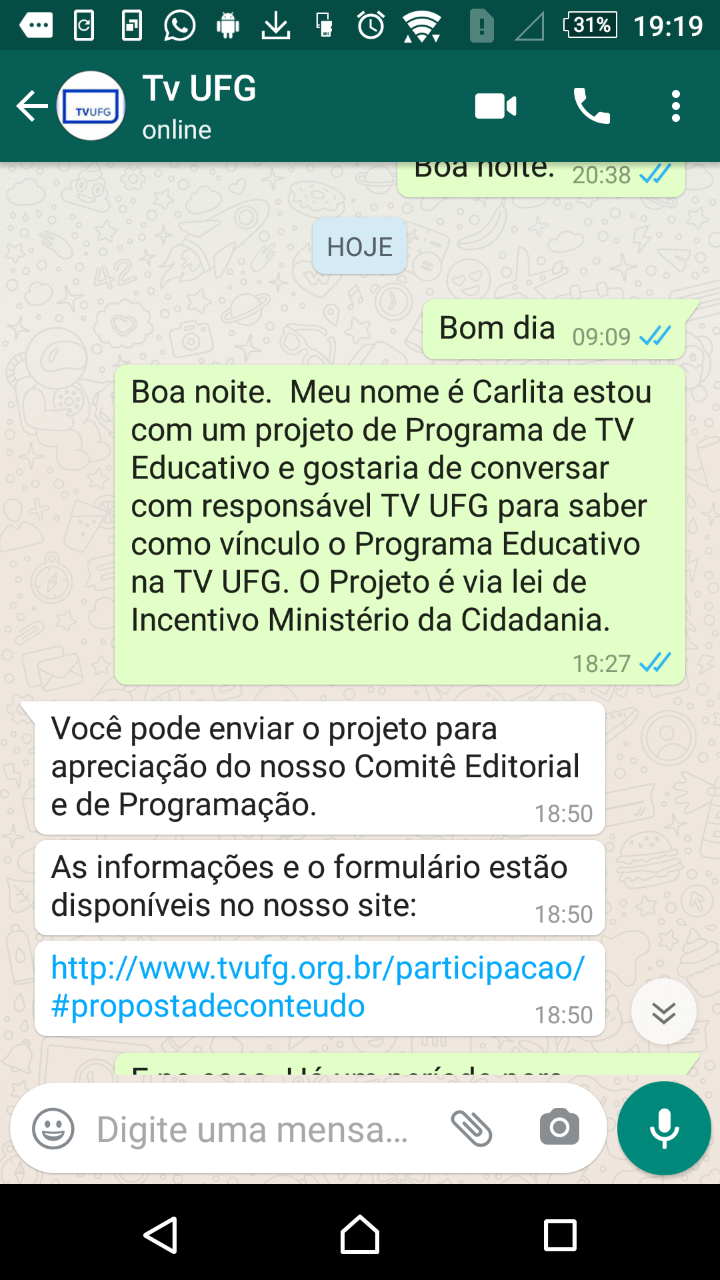Tap the voice message microphone
This screenshot has width=720, height=1280.
[x=664, y=1129]
